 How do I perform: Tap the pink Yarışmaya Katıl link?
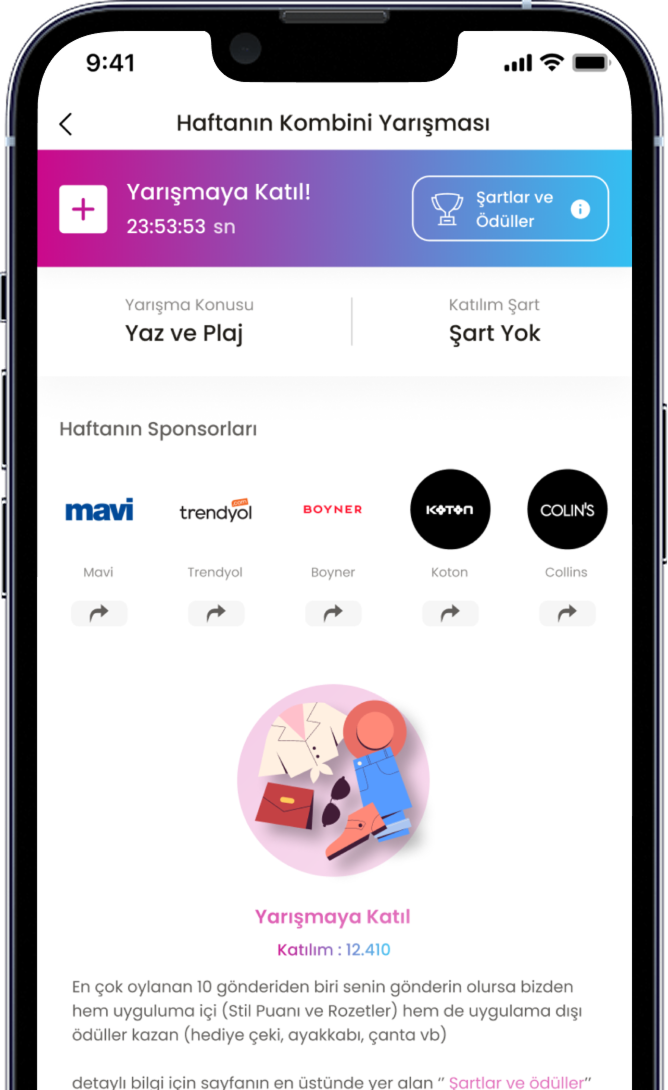(x=333, y=917)
